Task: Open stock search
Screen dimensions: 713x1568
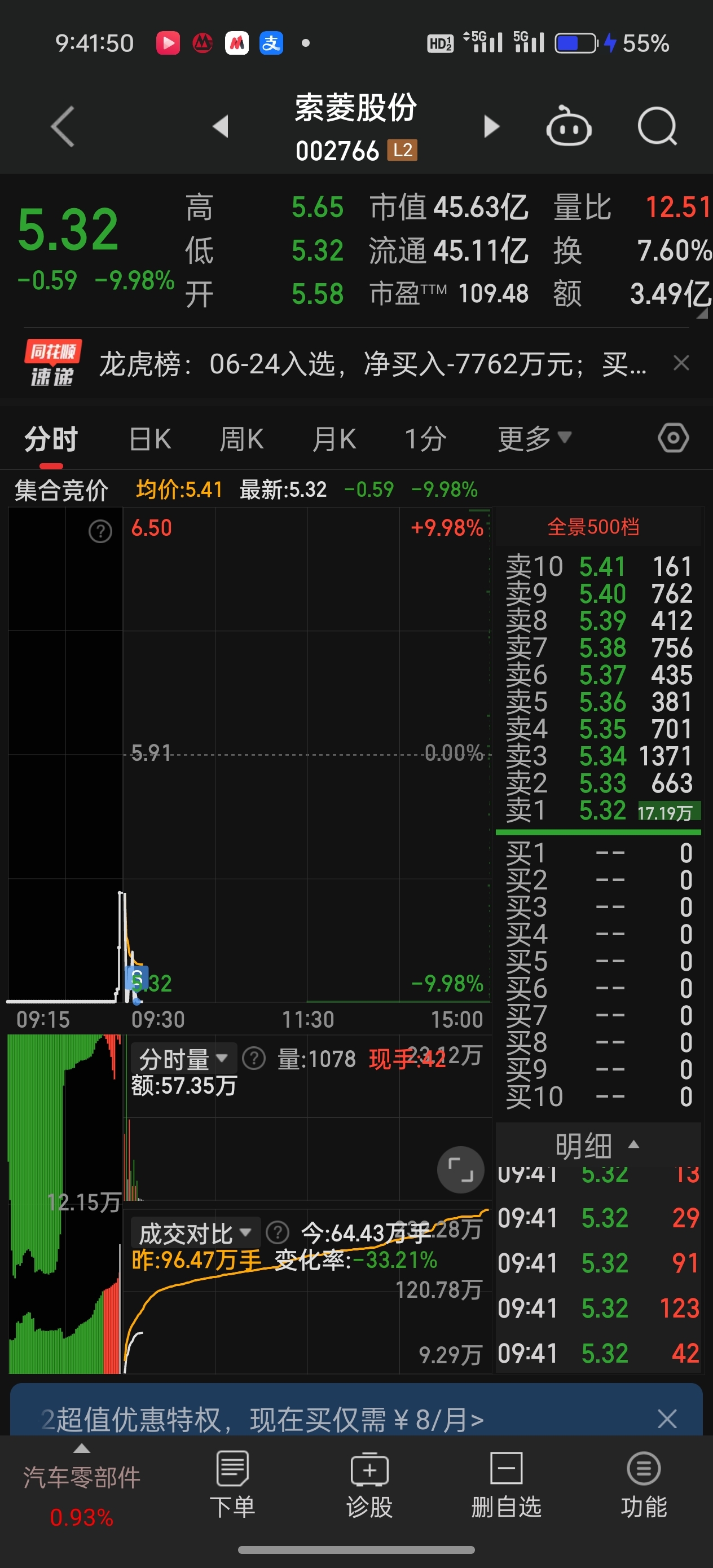Action: (658, 126)
